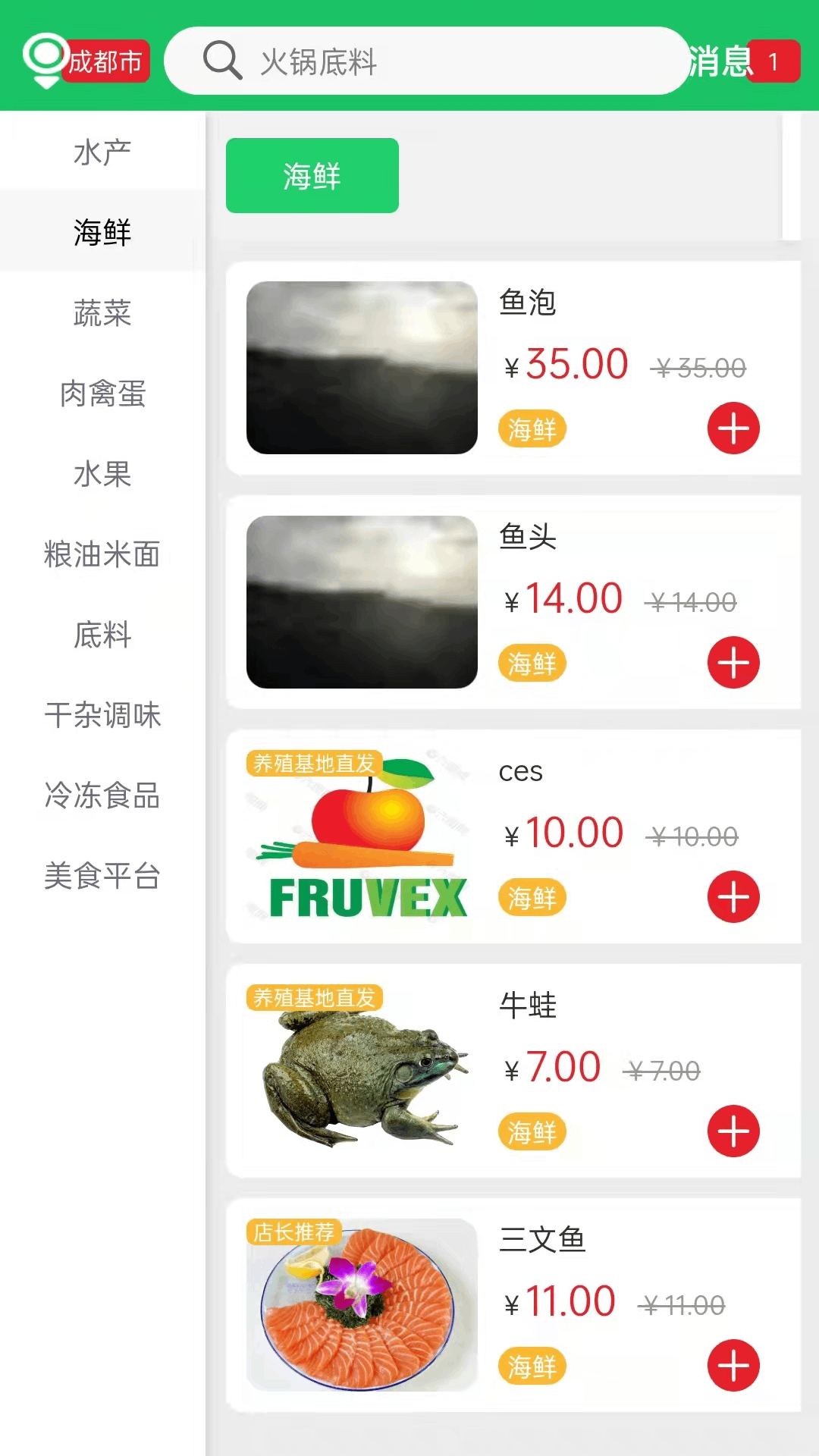Add ces to cart with plus button

tap(733, 896)
